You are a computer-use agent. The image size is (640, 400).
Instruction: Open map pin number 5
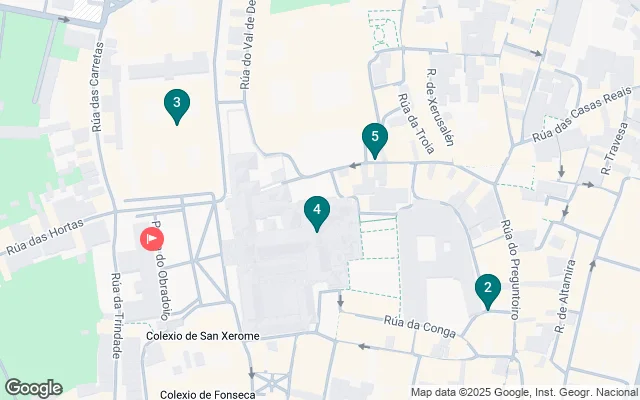(x=374, y=139)
